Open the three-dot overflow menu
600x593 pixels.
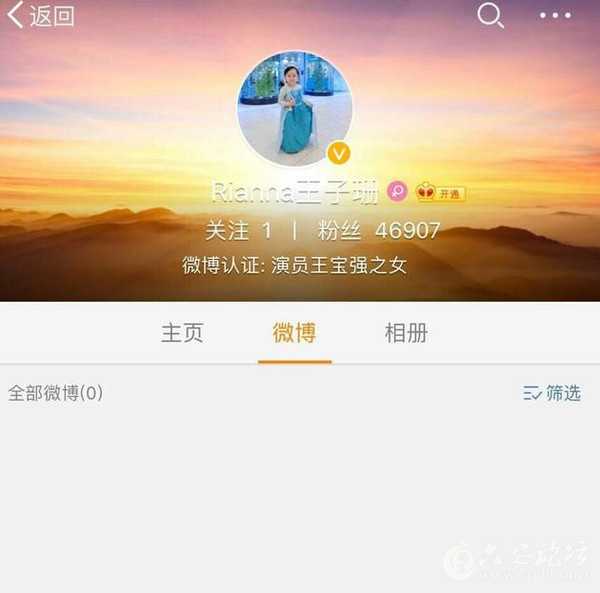(555, 16)
